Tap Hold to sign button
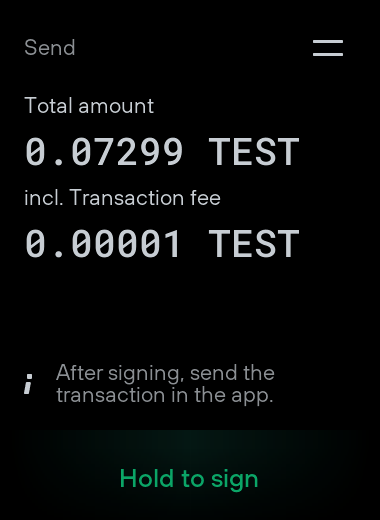380x520 pixels. point(189,479)
